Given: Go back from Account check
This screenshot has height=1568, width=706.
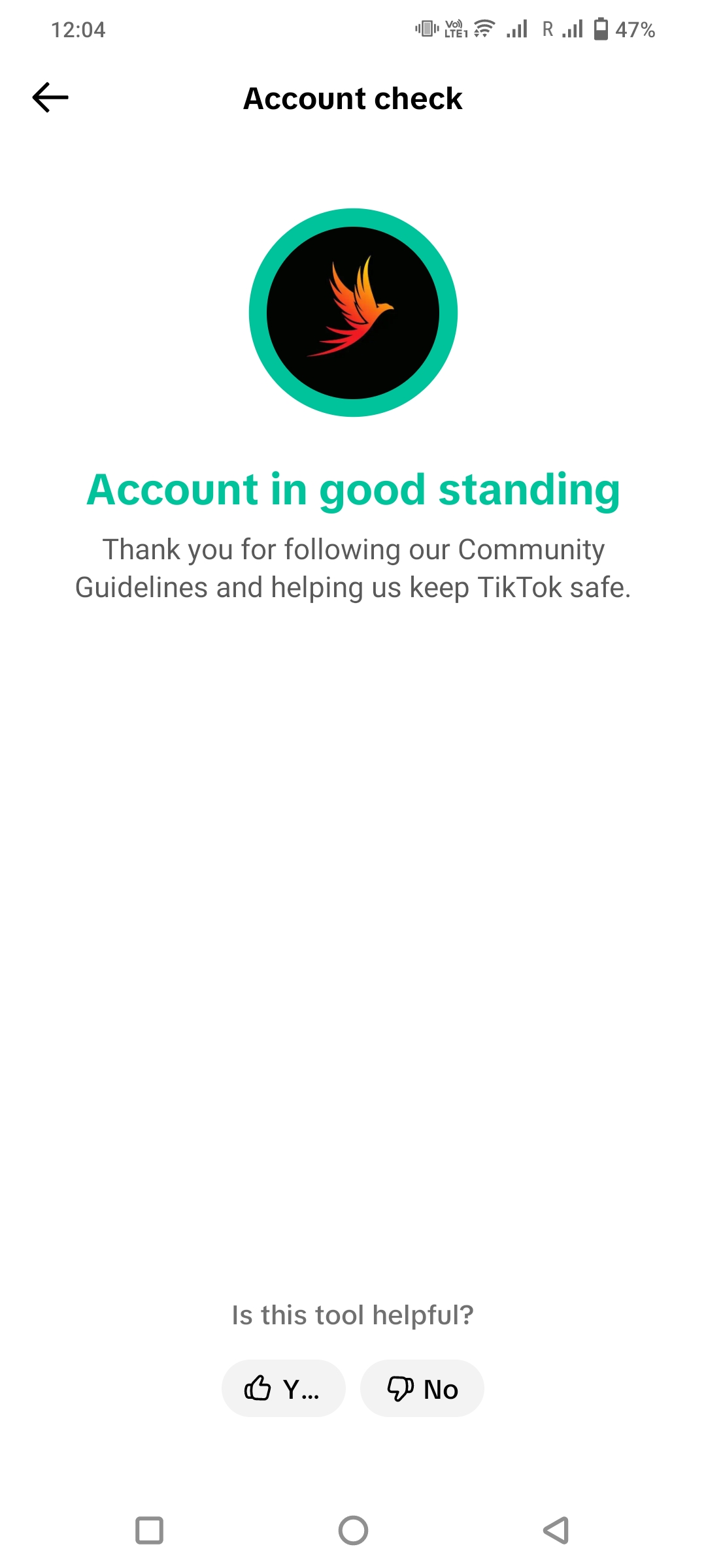Looking at the screenshot, I should tap(50, 98).
